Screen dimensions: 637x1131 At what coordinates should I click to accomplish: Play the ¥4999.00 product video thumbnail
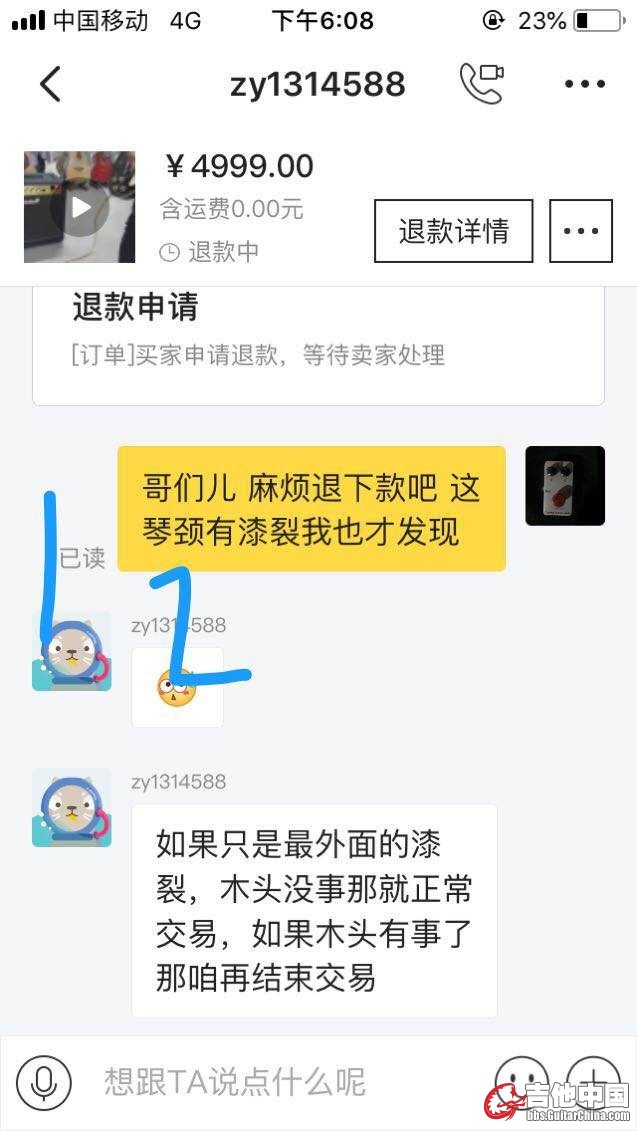coord(79,207)
